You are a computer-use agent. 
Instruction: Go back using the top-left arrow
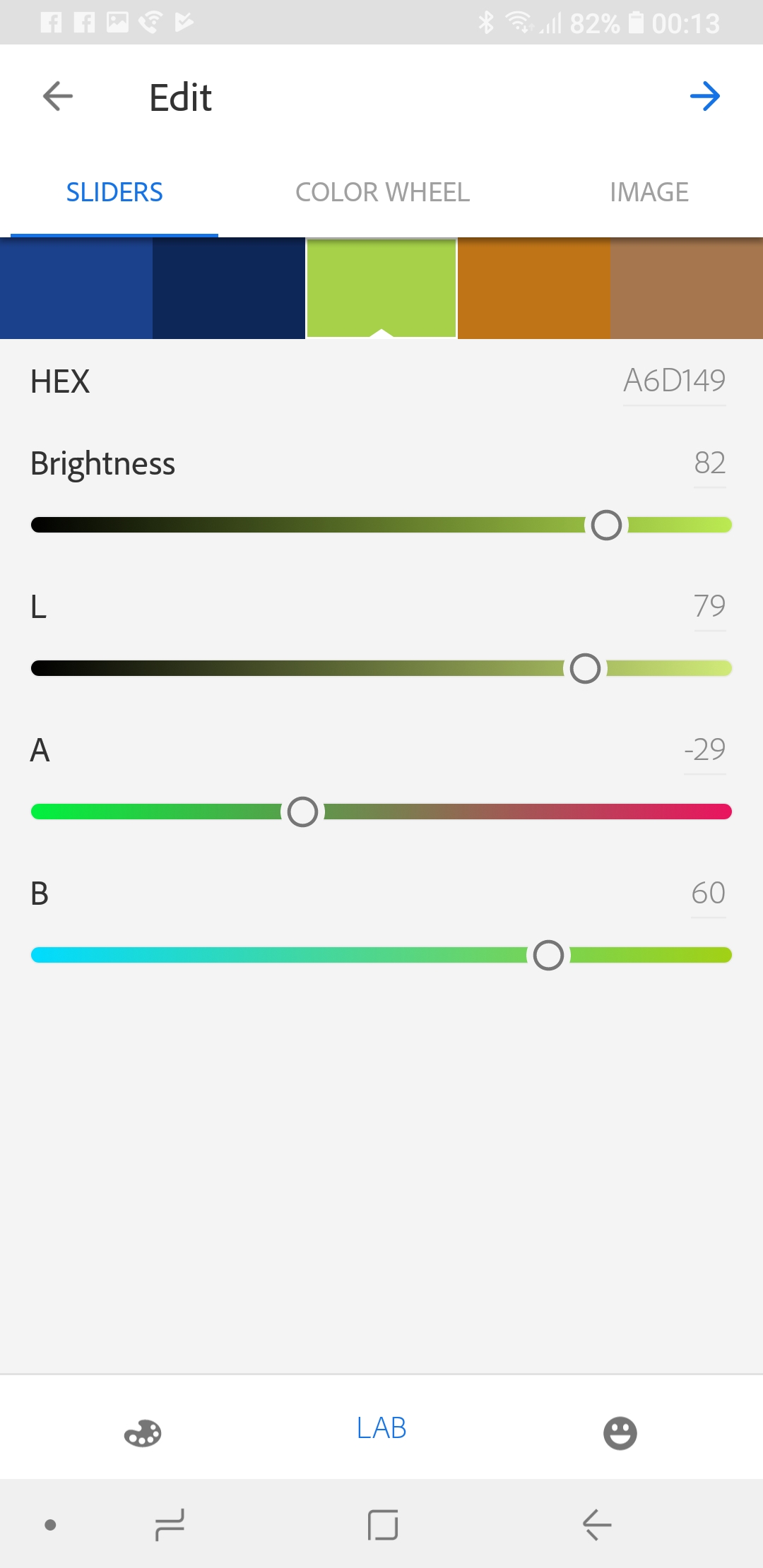click(58, 96)
